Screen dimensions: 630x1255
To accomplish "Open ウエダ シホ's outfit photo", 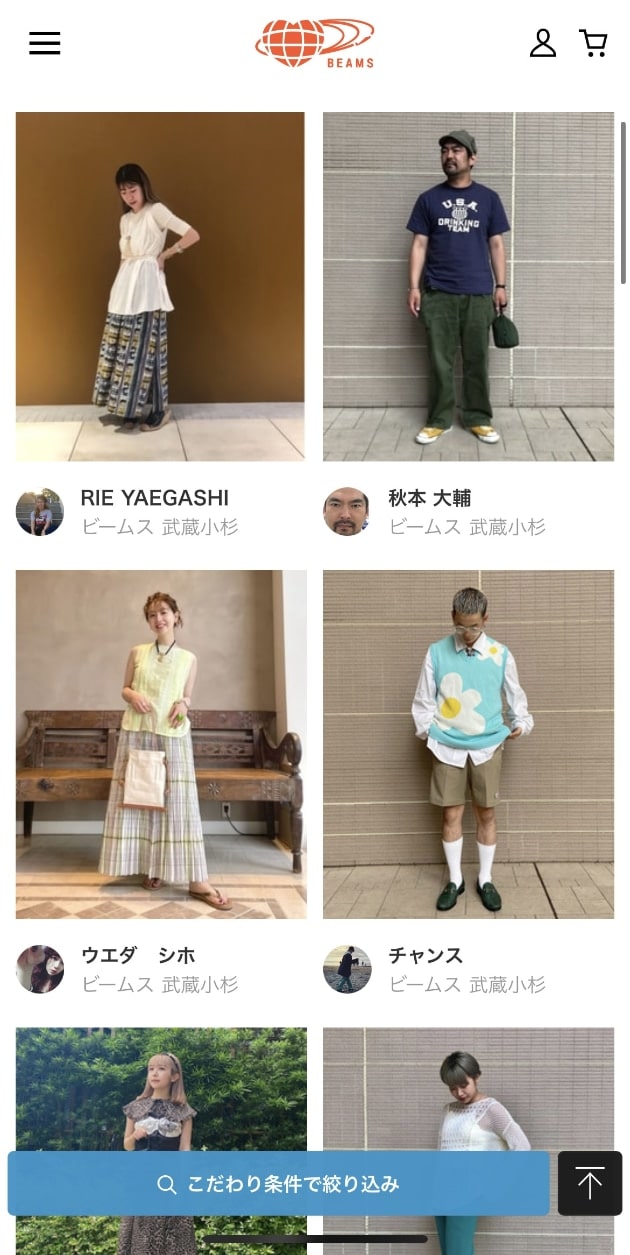I will click(160, 744).
